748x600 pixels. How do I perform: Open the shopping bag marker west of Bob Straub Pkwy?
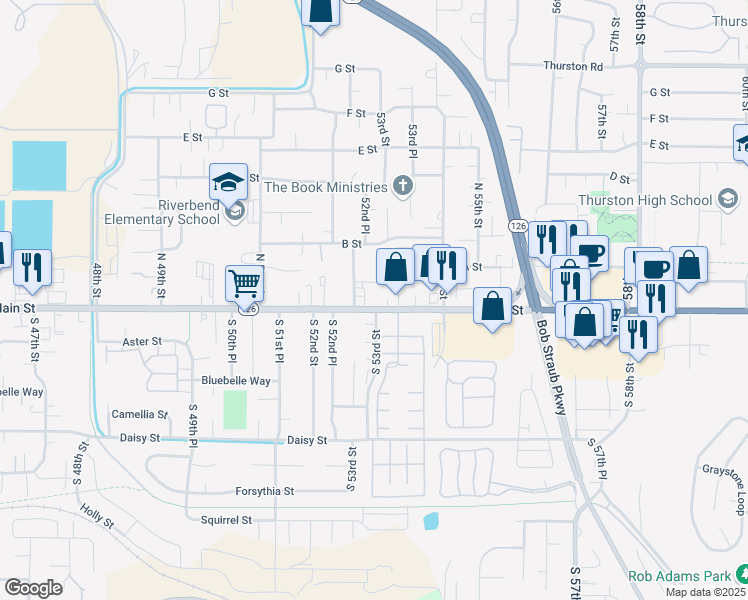[x=493, y=306]
